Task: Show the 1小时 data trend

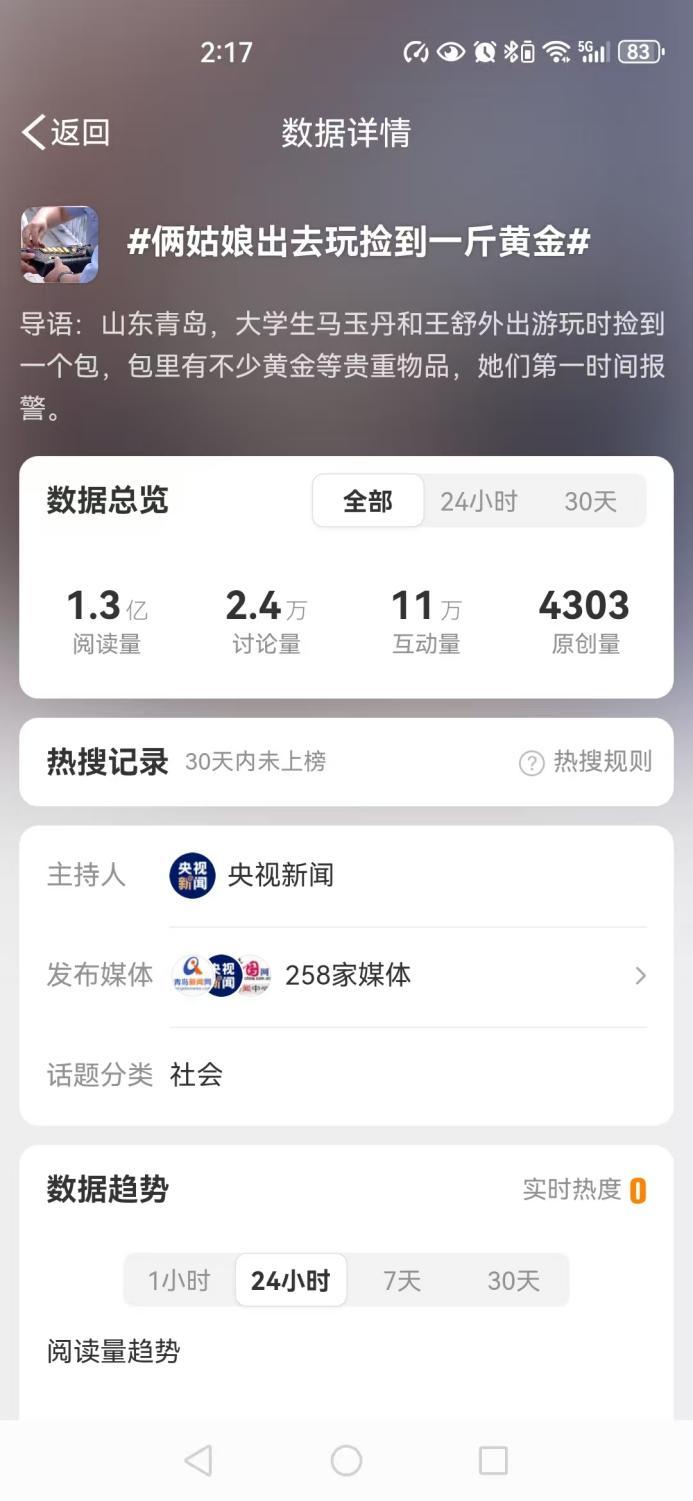Action: [179, 1281]
